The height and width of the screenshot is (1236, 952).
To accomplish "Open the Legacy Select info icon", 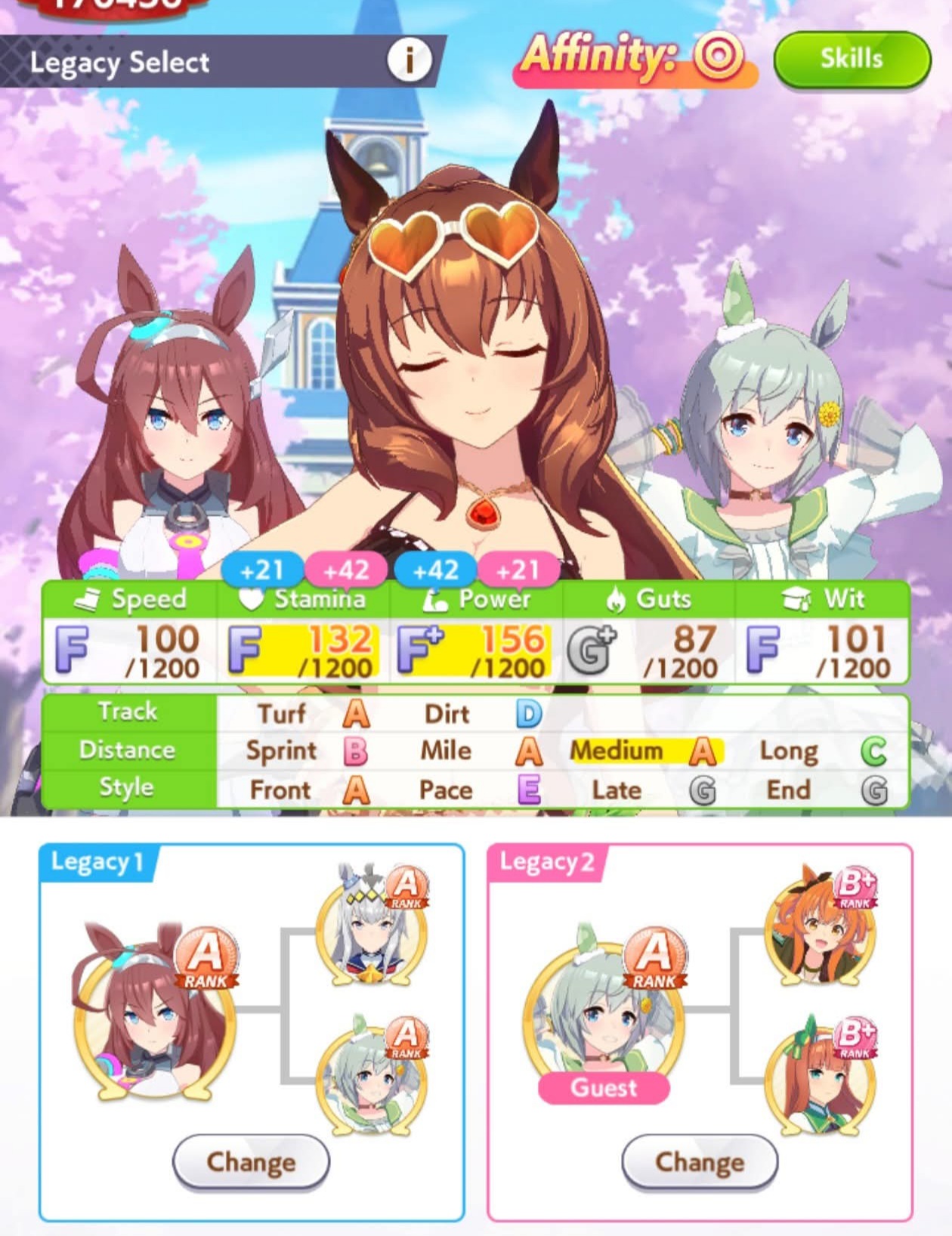I will point(409,60).
